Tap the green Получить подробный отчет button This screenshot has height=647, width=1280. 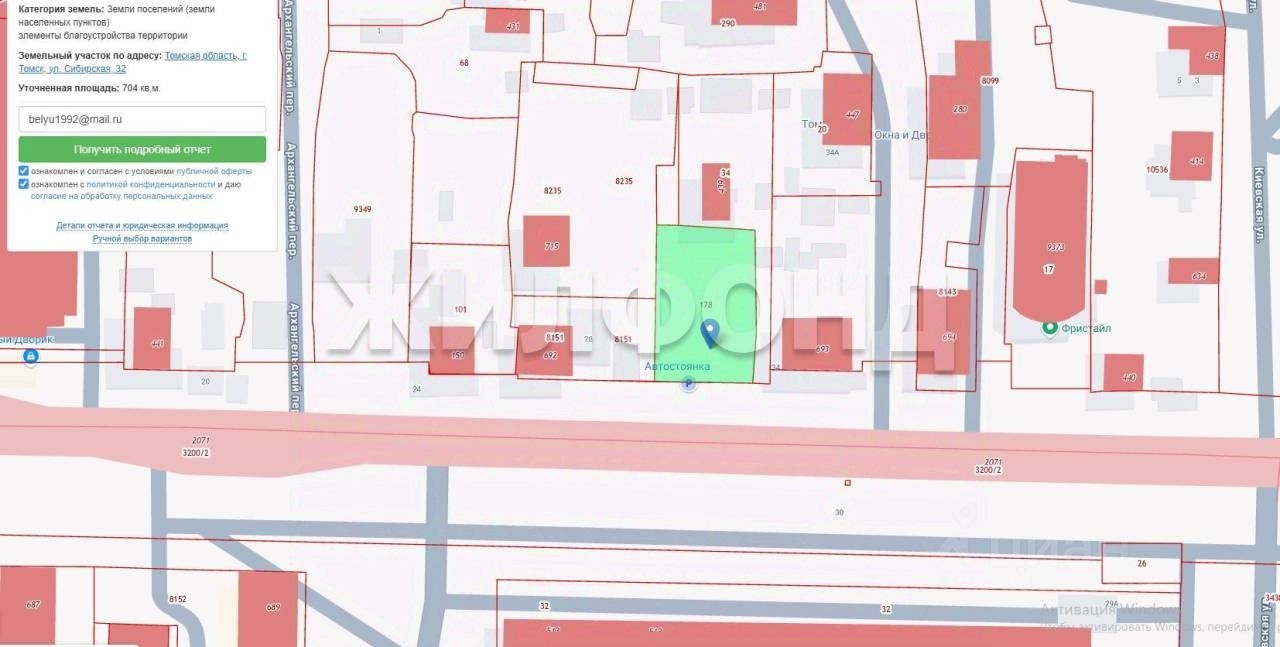pos(142,150)
